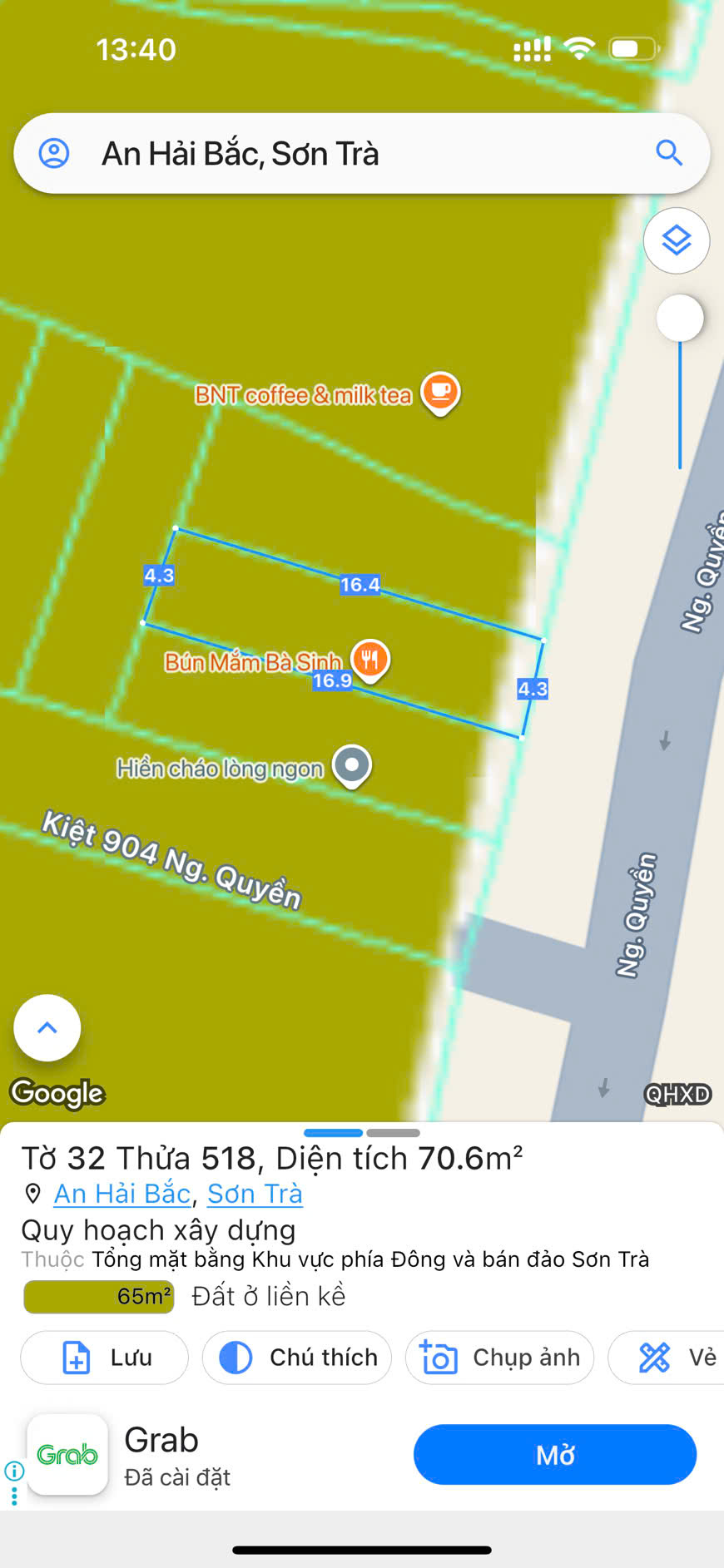Screen dimensions: 724x1568
Task: Save this land plot with Lưu
Action: [x=105, y=1358]
